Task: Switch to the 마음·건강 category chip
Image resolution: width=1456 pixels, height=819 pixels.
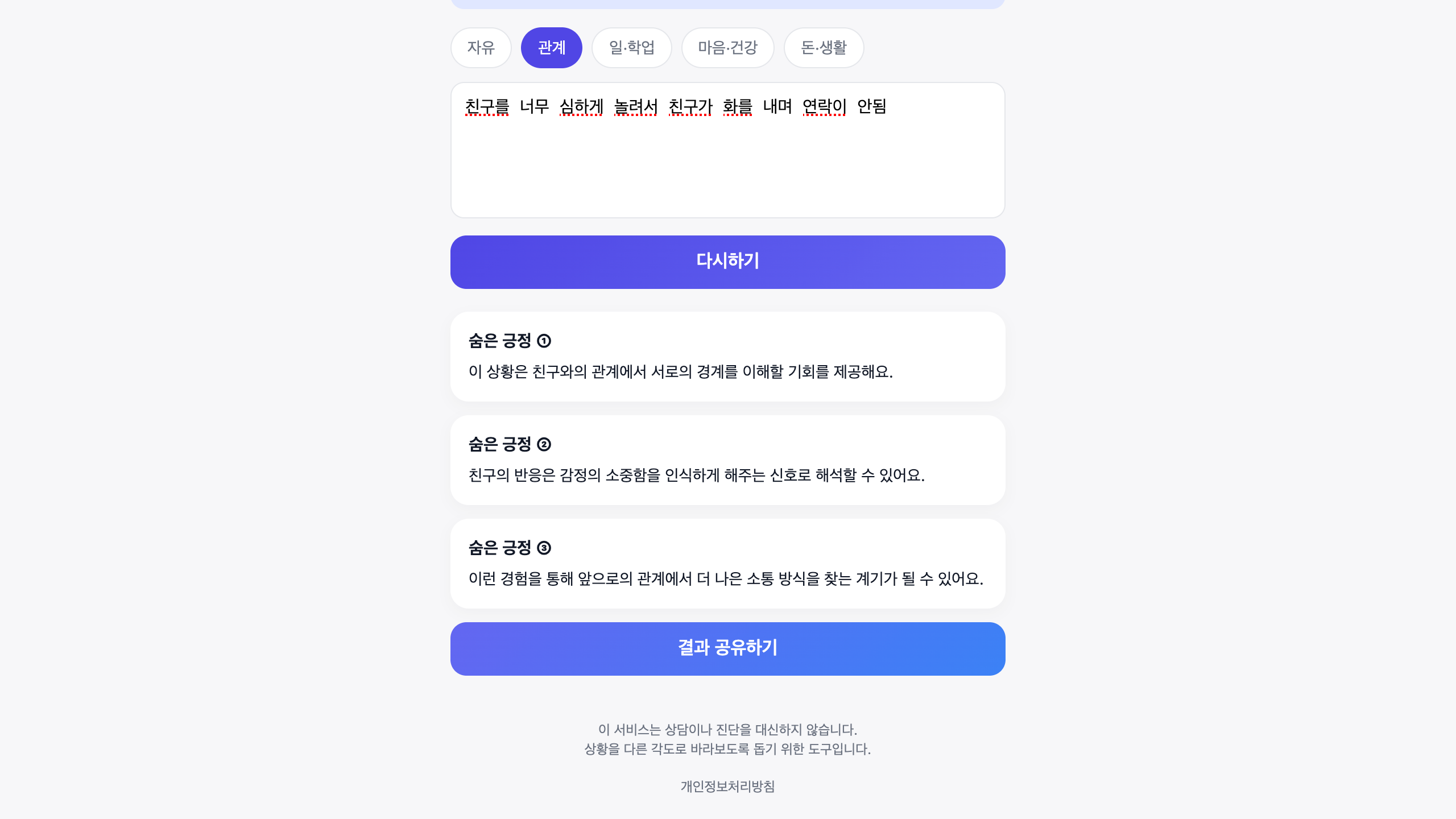Action: 727,48
